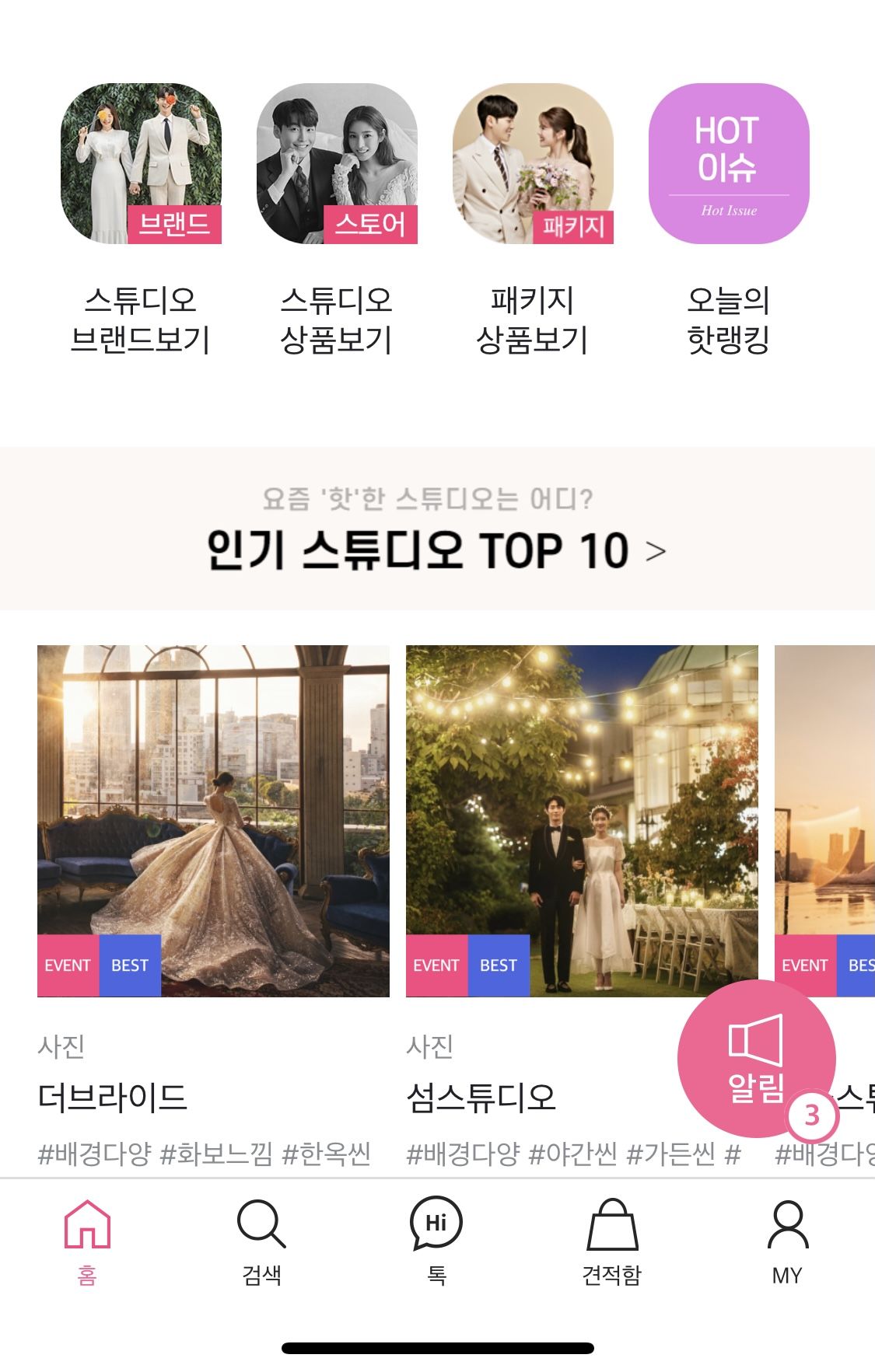This screenshot has width=875, height=1372.
Task: Go to the 홈 tab
Action: [87, 1241]
